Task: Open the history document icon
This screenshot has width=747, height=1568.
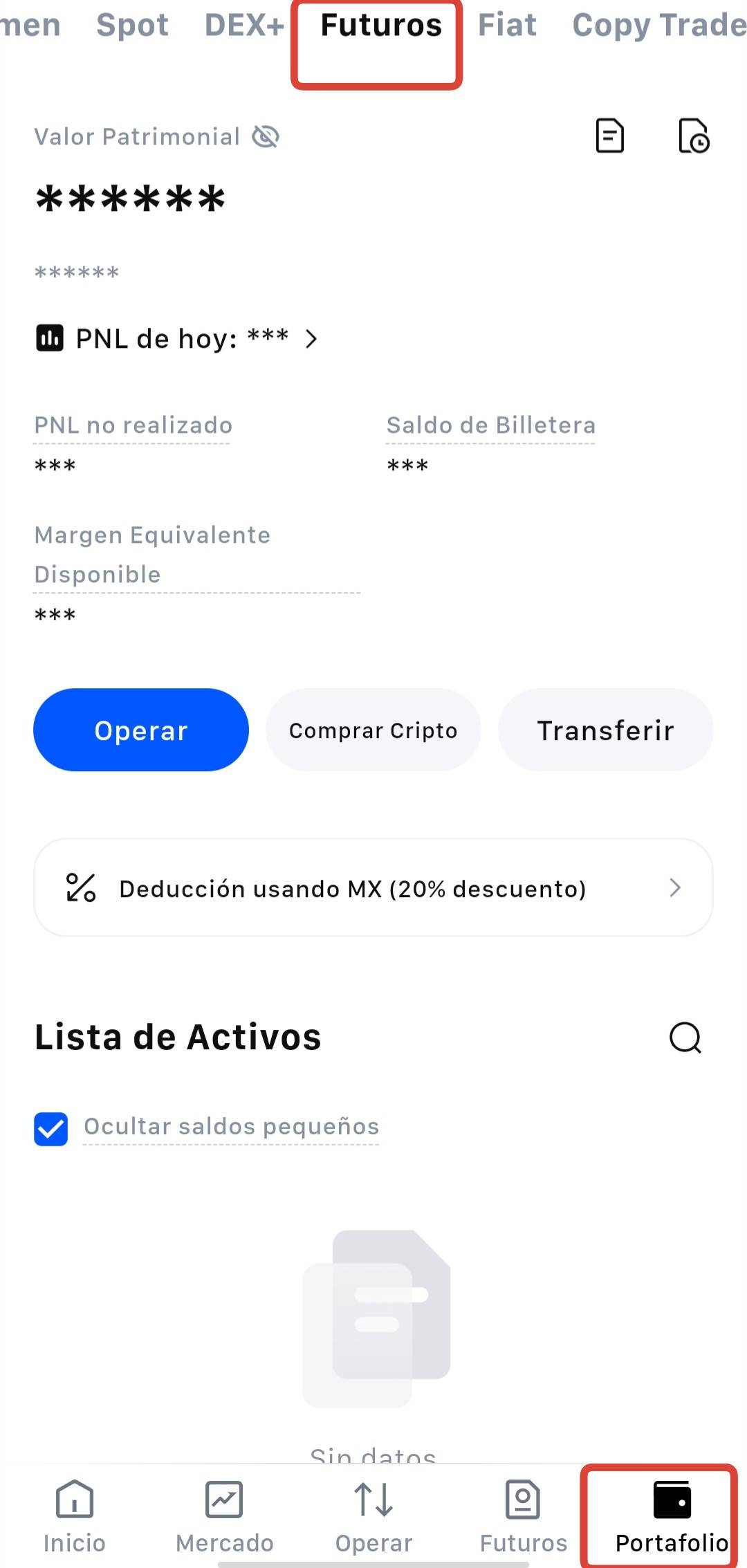Action: pyautogui.click(x=694, y=136)
